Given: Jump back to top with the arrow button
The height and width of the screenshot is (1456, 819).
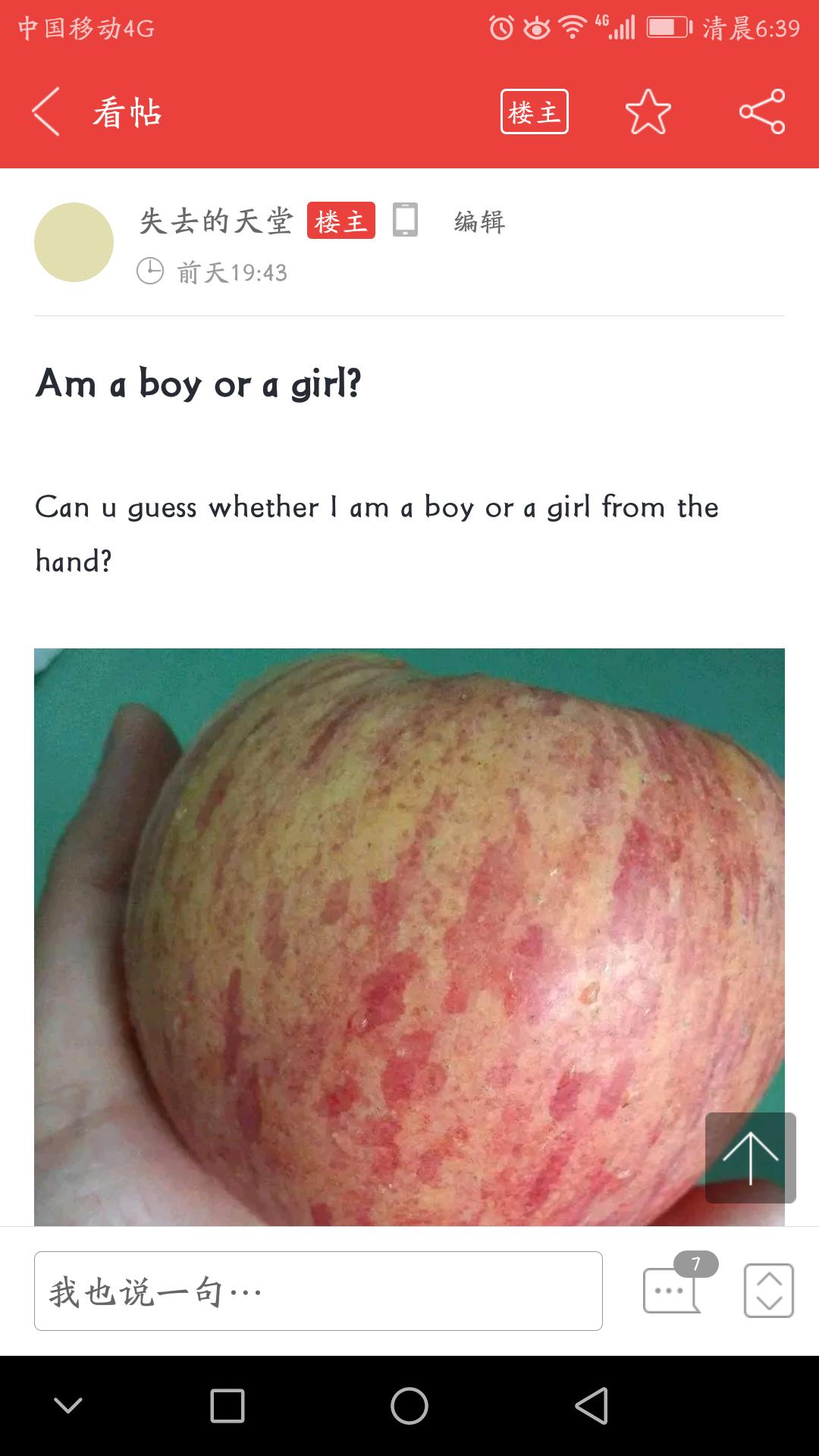Looking at the screenshot, I should click(x=750, y=1157).
